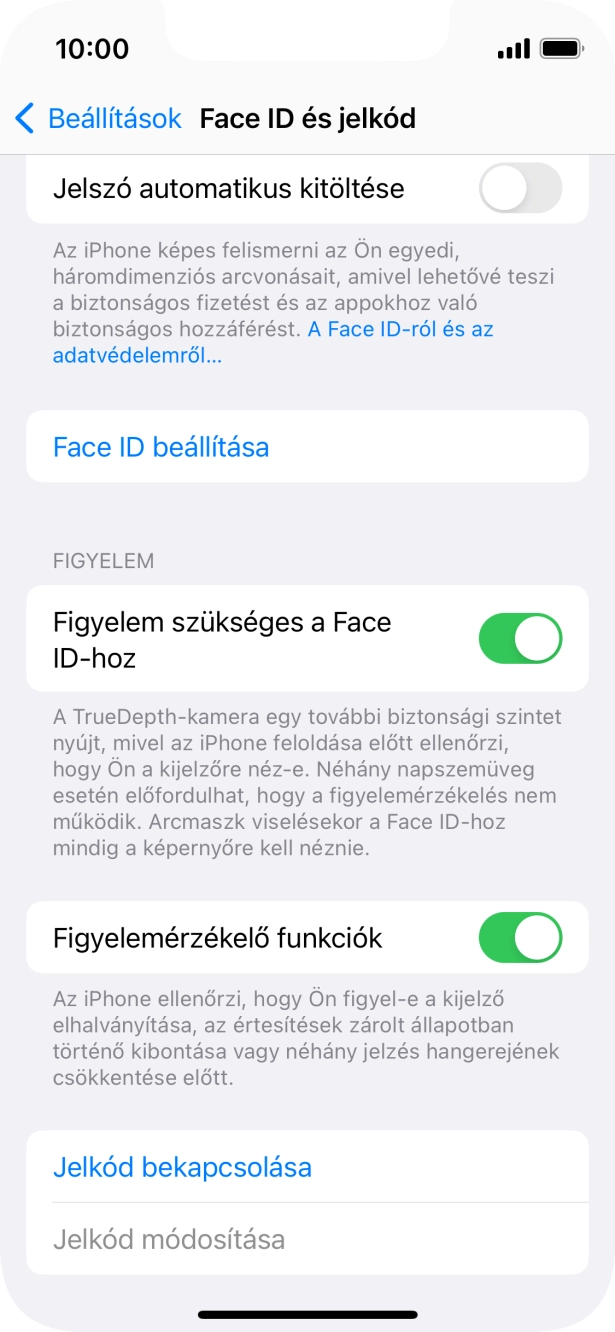Disable Figyelemérzékelő funkciók switch
This screenshot has height=1332, width=615.
point(520,938)
